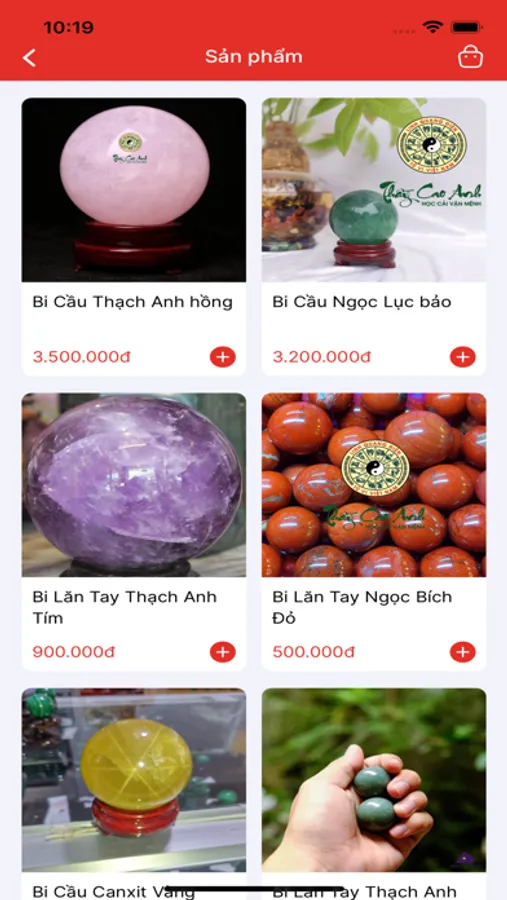Go back using the header arrow

tap(29, 57)
